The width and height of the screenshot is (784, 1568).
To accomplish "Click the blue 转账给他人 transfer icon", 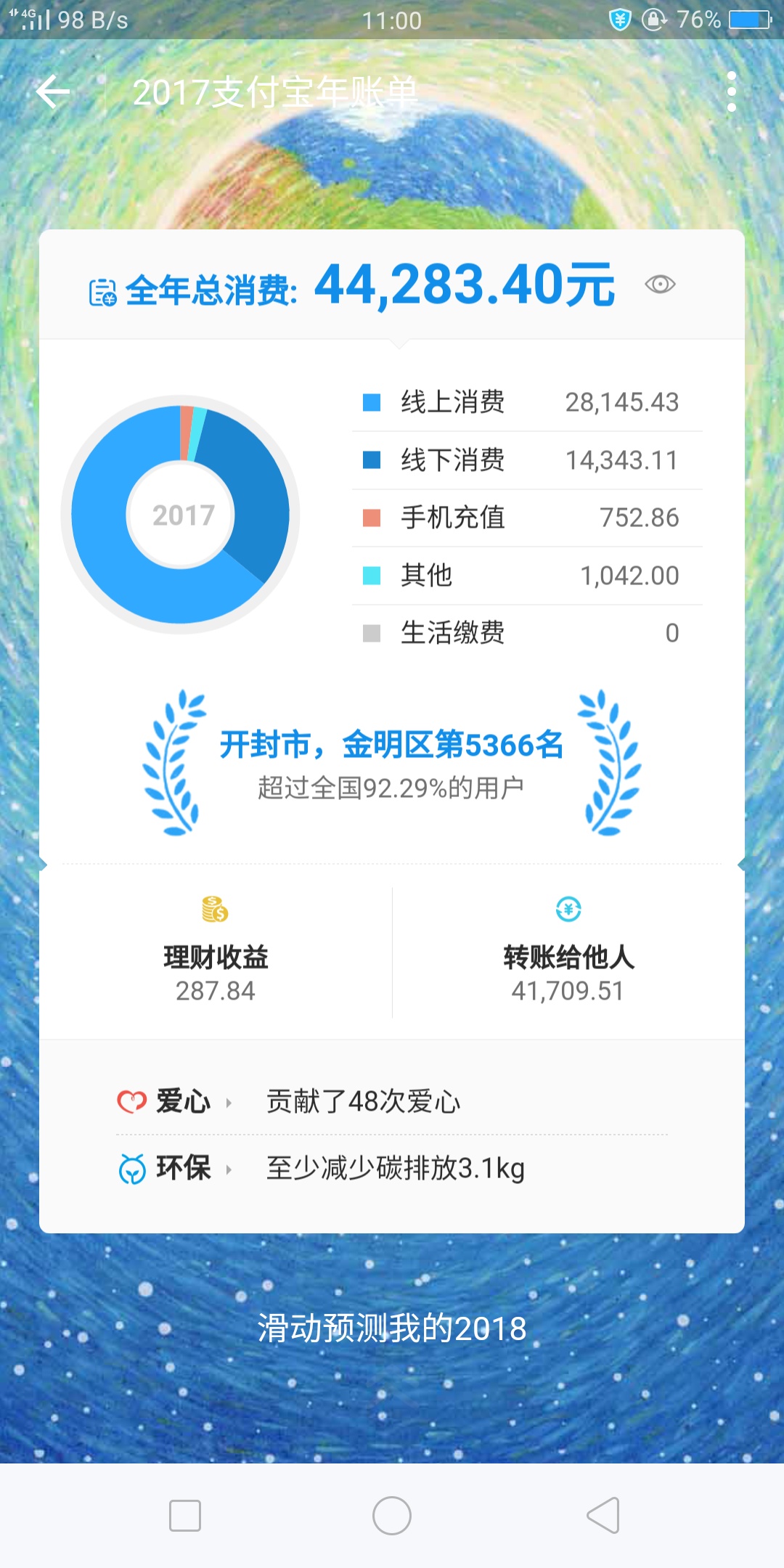I will point(568,910).
